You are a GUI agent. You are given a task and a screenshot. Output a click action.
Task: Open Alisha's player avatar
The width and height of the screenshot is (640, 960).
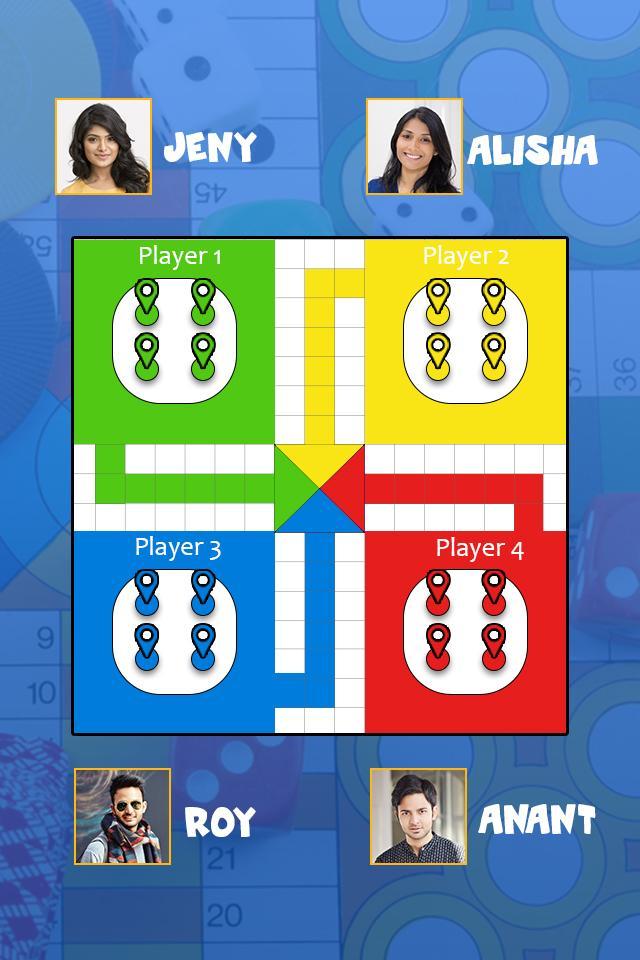click(414, 146)
